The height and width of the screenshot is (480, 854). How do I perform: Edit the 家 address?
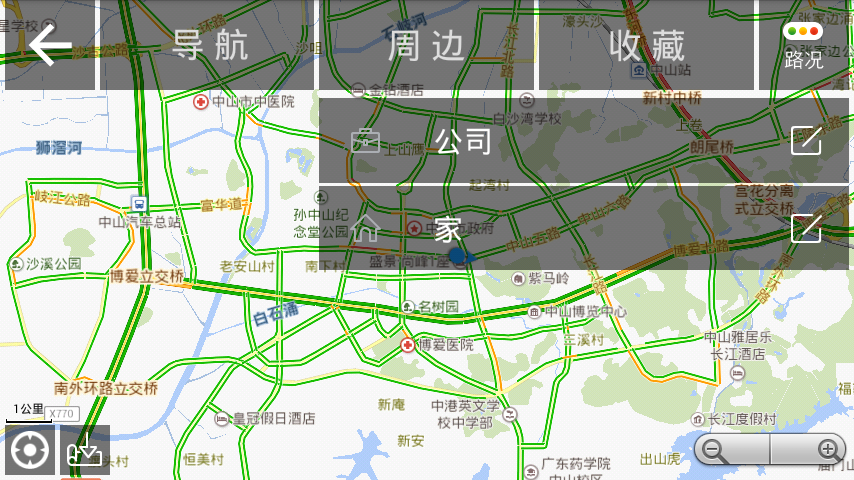806,228
